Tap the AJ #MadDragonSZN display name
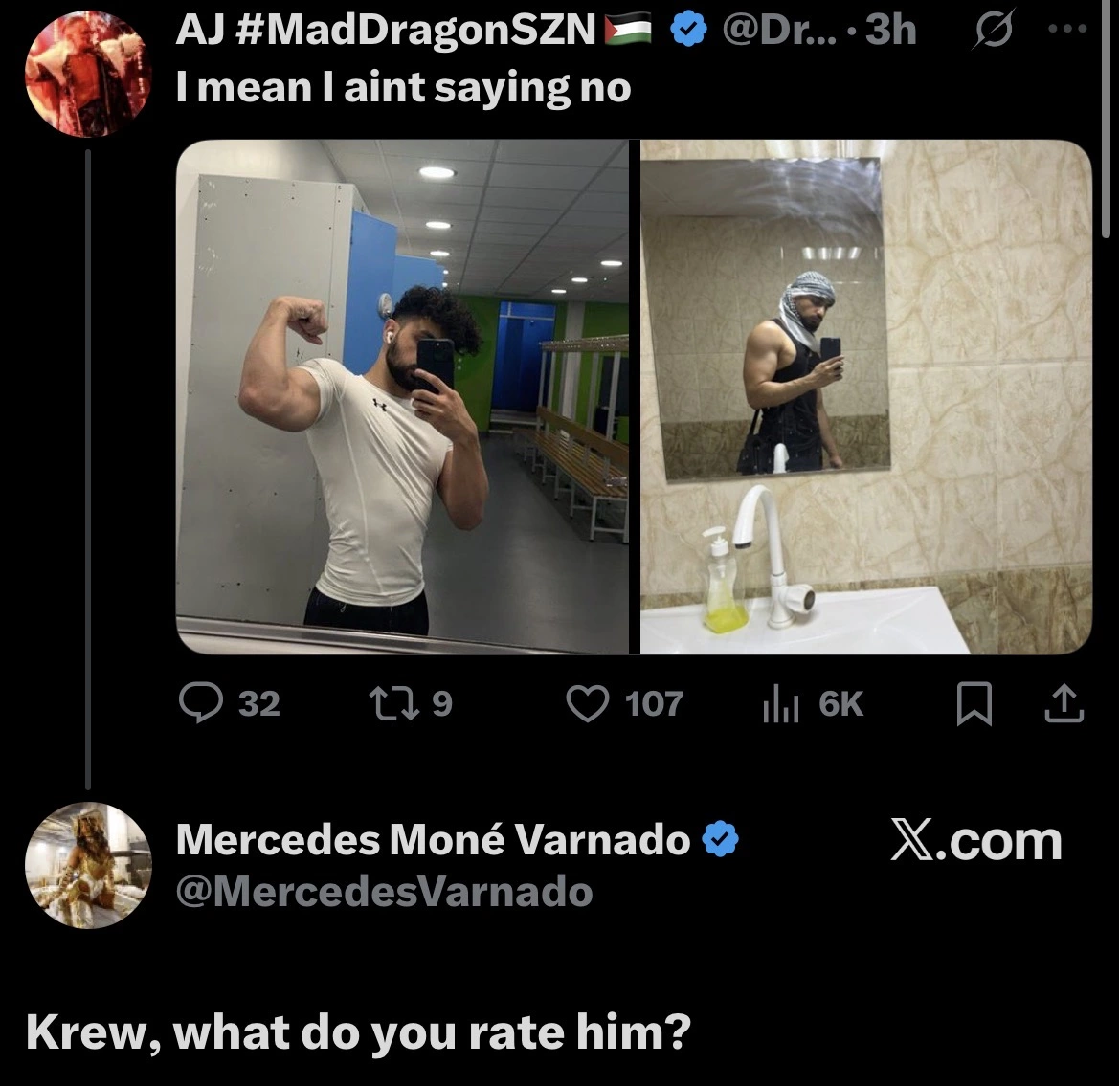Screen dimensions: 1120x1086 pyautogui.click(x=386, y=31)
